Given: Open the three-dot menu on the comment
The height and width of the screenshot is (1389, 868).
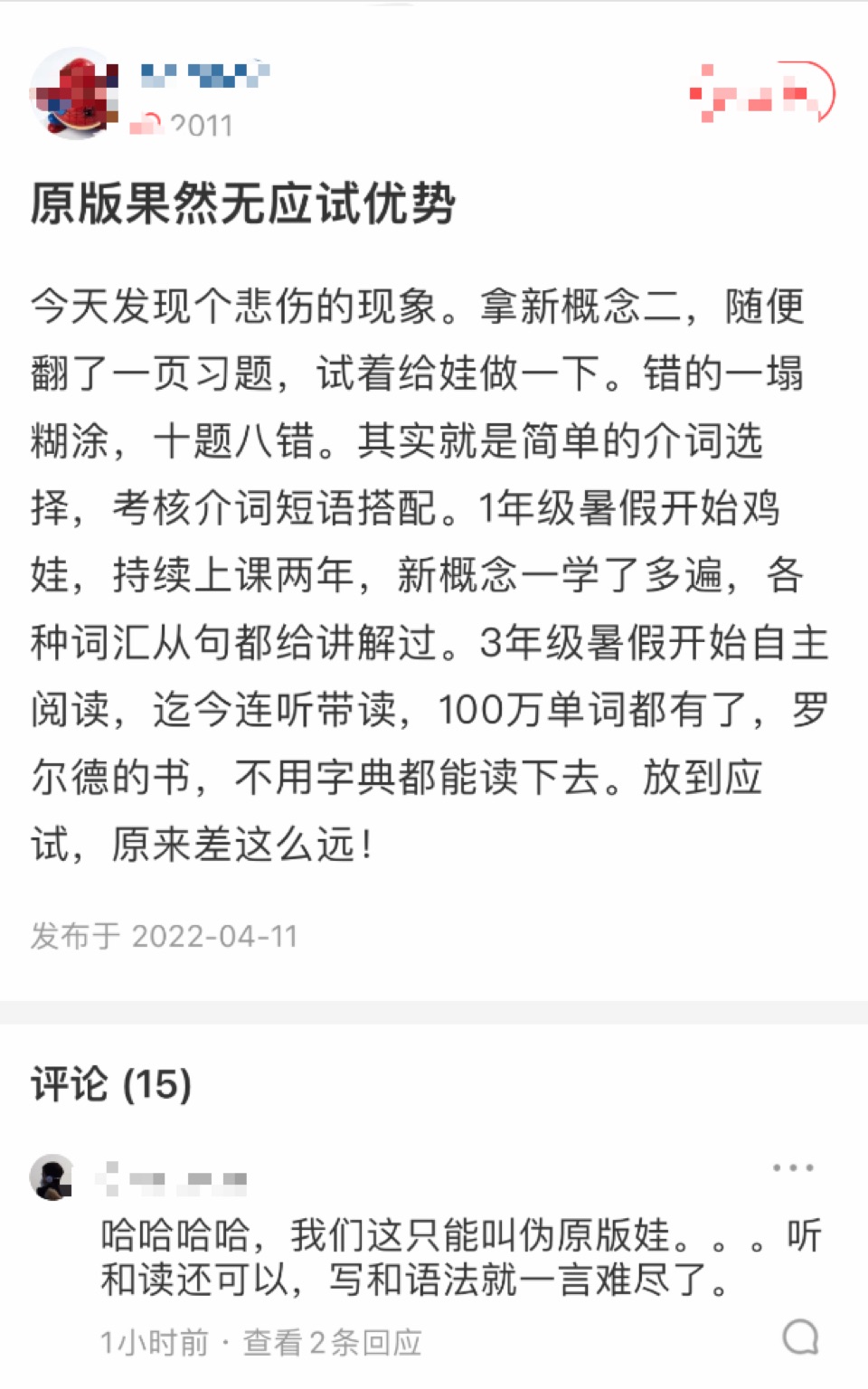Looking at the screenshot, I should 793,1168.
